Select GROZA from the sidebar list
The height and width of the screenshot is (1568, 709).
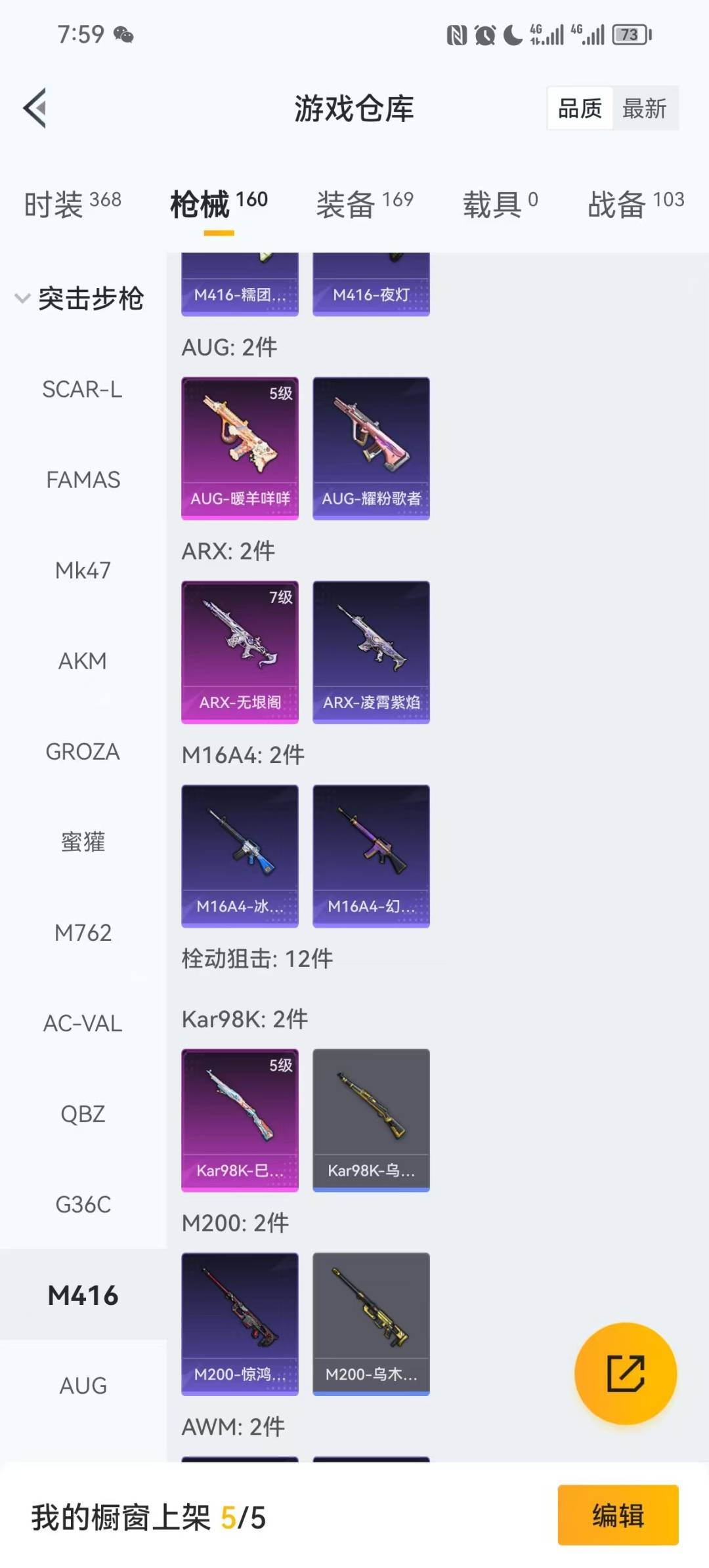point(83,752)
